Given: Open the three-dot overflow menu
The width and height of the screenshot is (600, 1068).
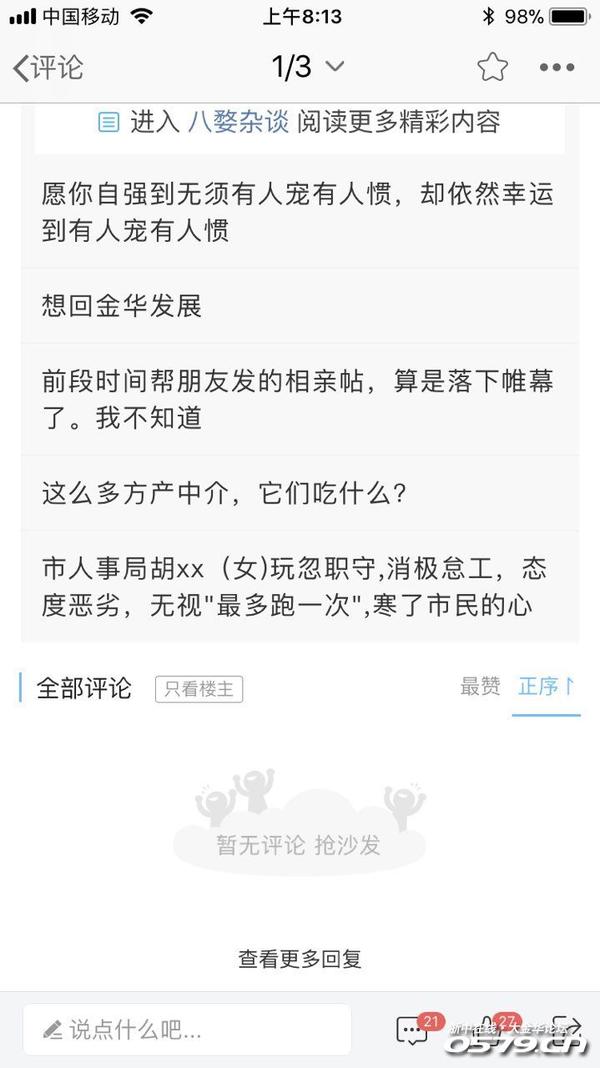Looking at the screenshot, I should (x=556, y=68).
